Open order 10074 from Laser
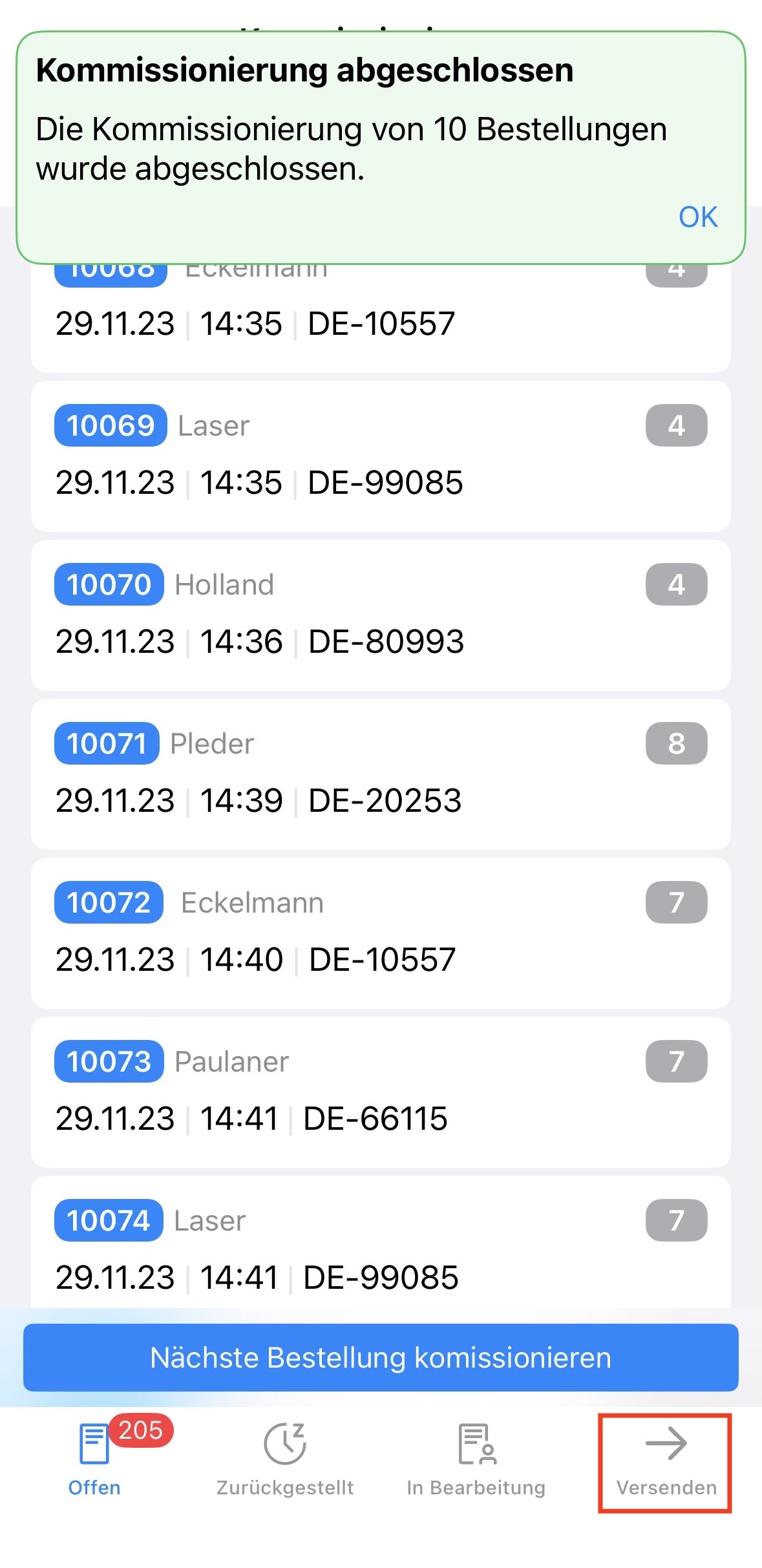This screenshot has width=762, height=1568. [x=380, y=1247]
